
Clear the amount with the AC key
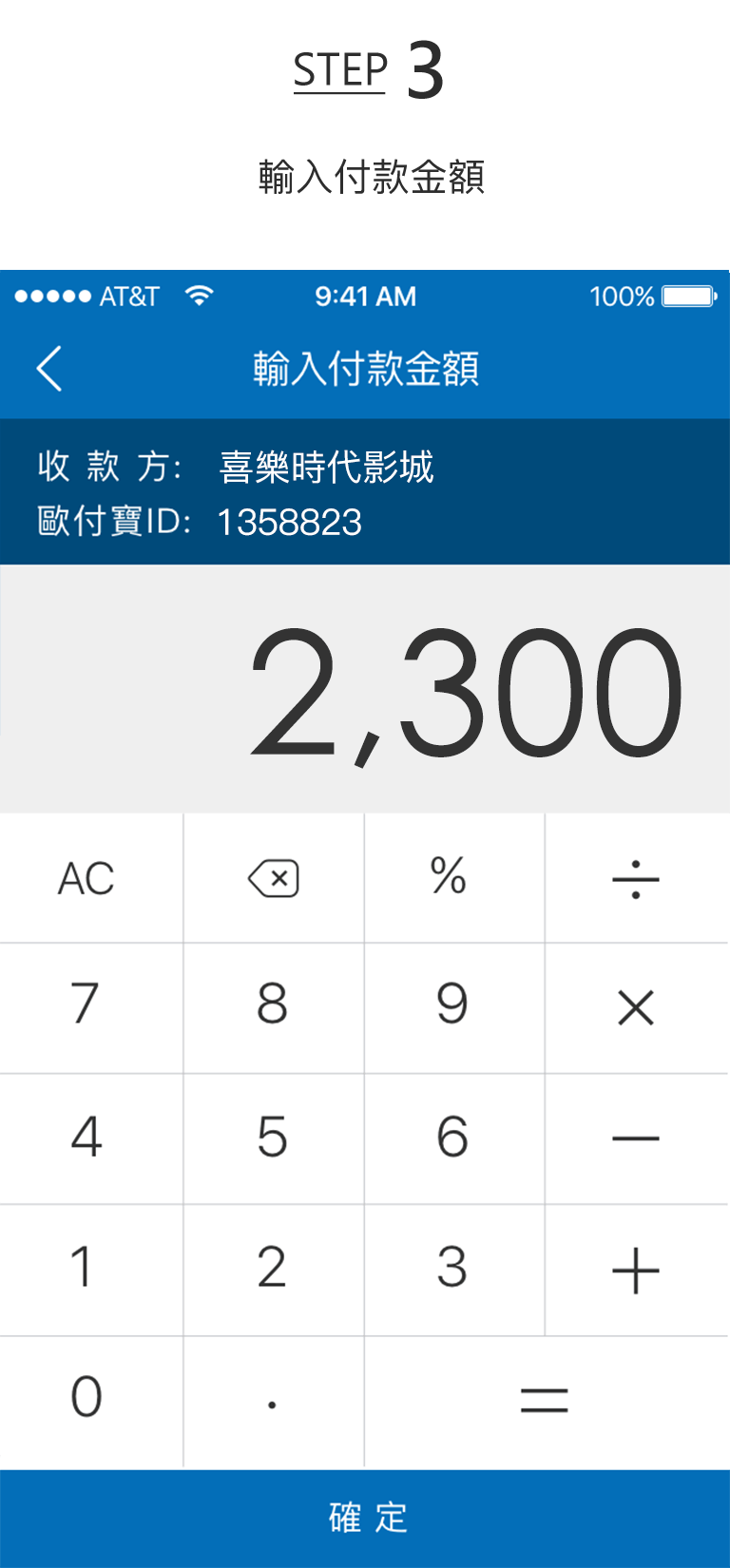tap(91, 878)
